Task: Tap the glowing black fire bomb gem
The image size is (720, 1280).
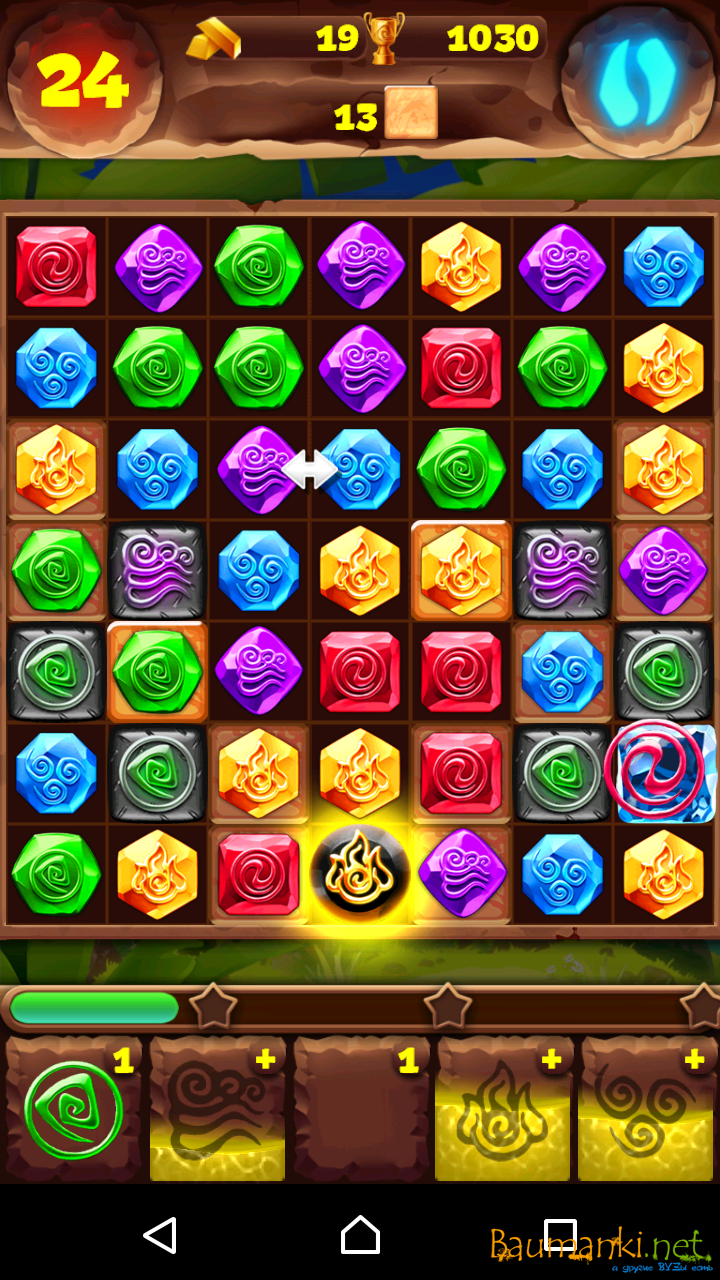Action: pyautogui.click(x=360, y=872)
